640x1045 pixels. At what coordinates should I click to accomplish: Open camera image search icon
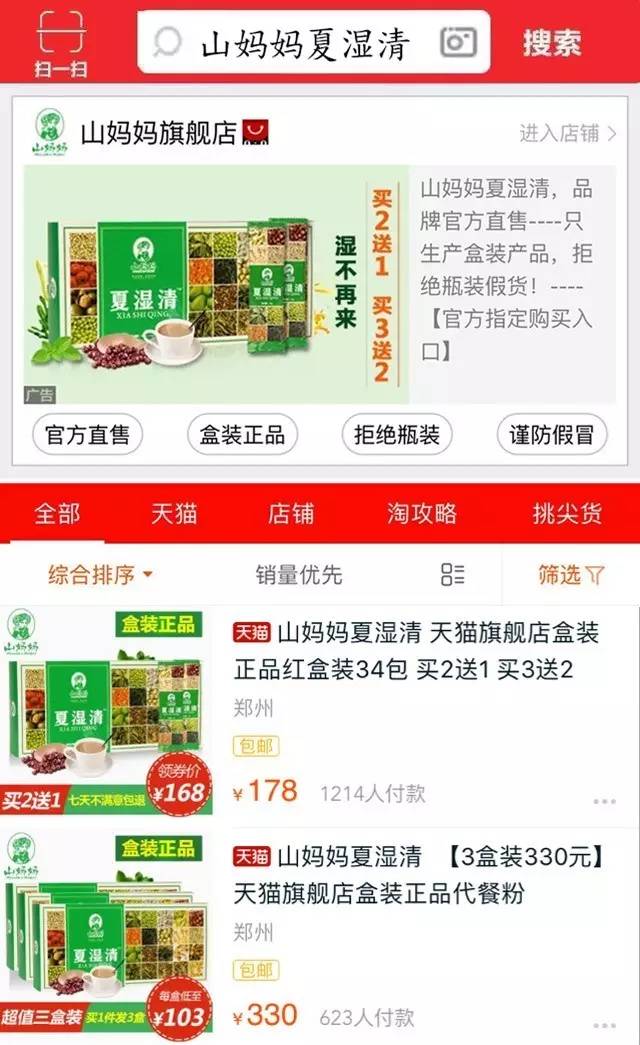[x=459, y=42]
